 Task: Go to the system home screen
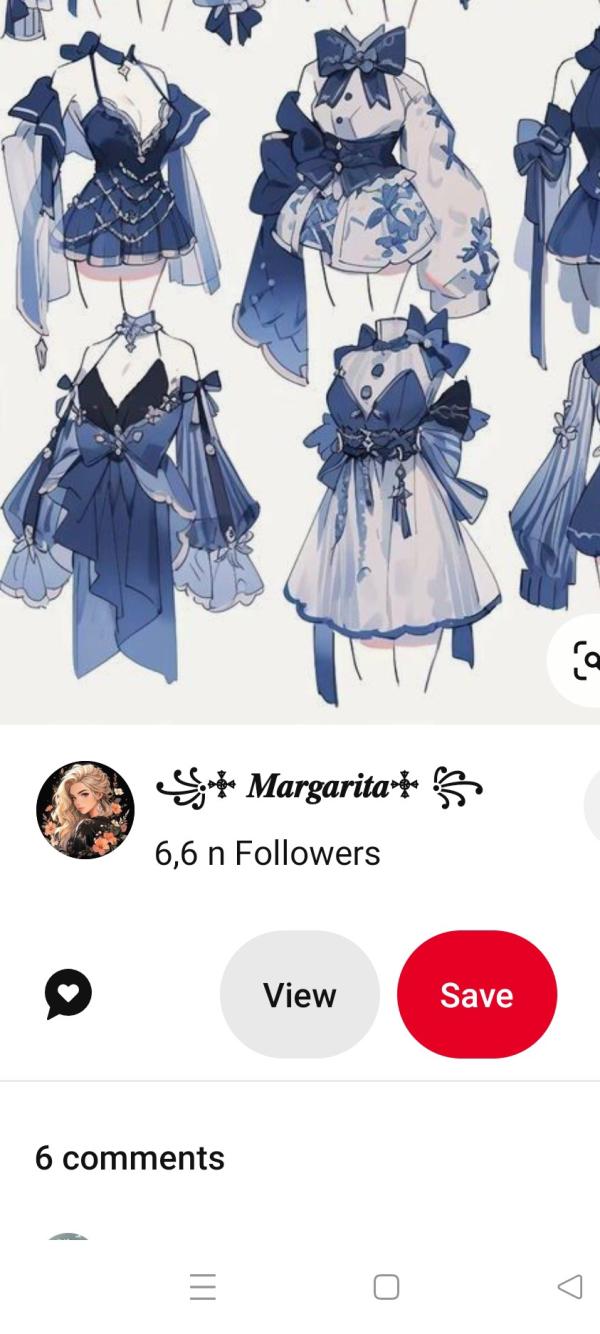coord(386,1286)
